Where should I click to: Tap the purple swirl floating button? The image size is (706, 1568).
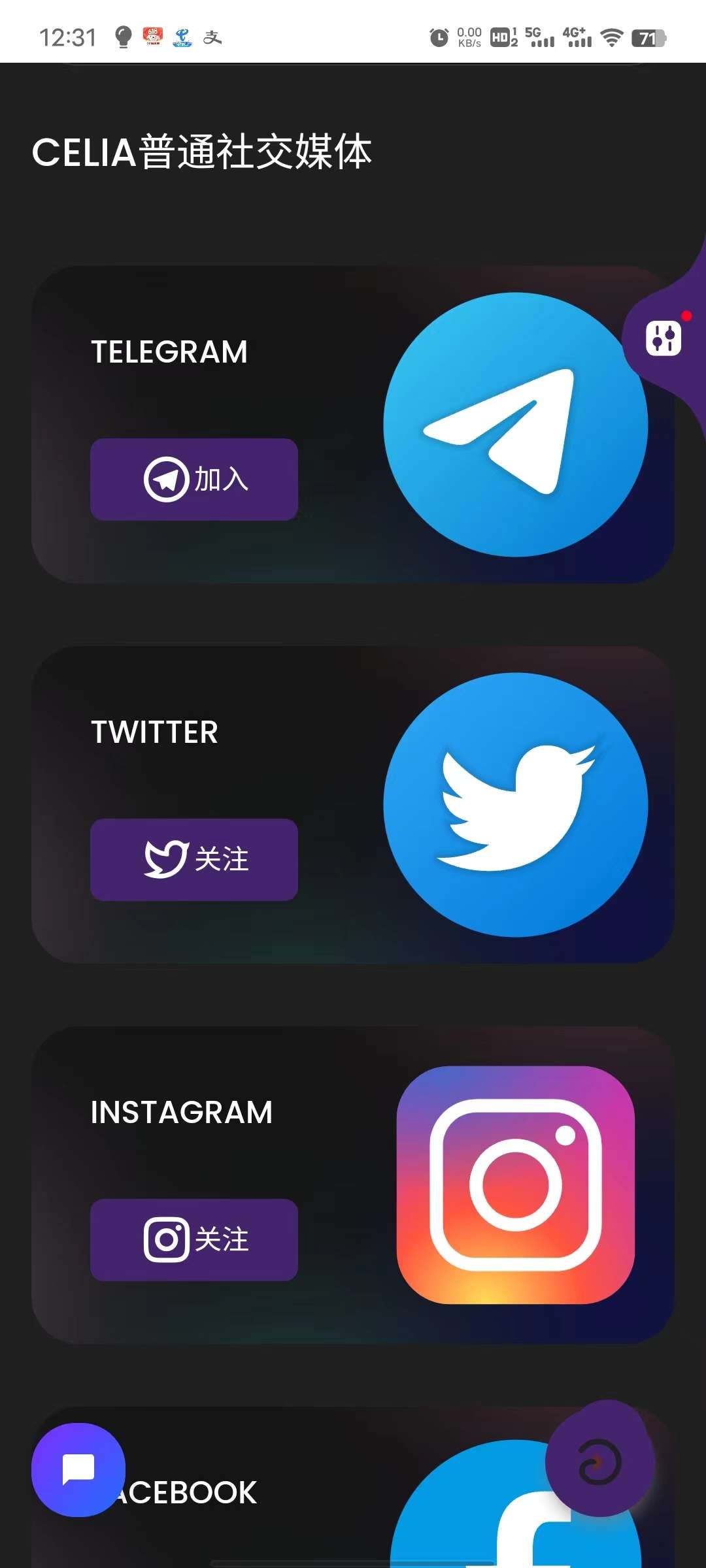point(599,1462)
